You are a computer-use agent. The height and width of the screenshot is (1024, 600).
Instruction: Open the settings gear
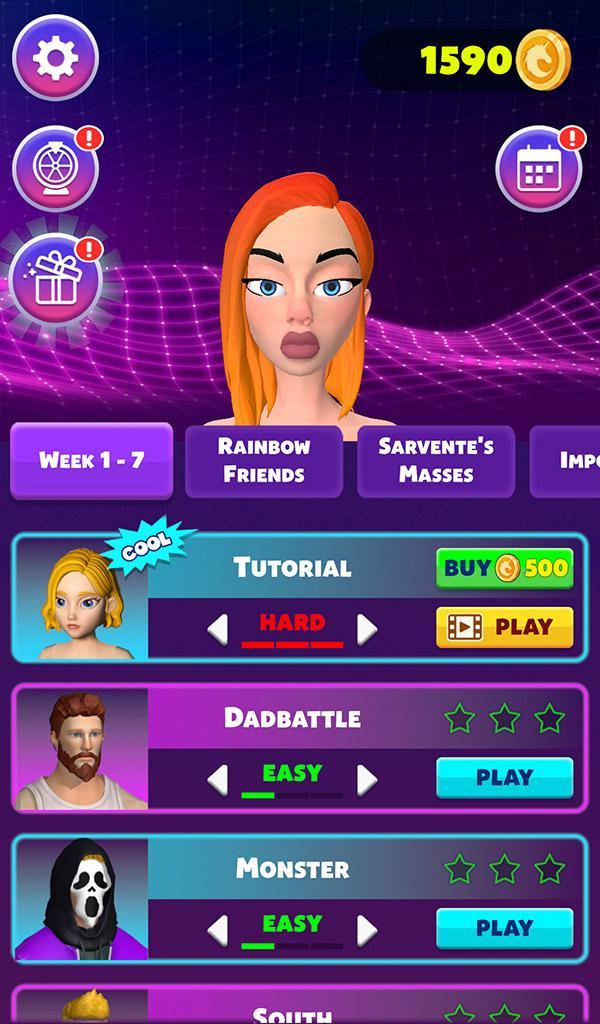[x=55, y=59]
